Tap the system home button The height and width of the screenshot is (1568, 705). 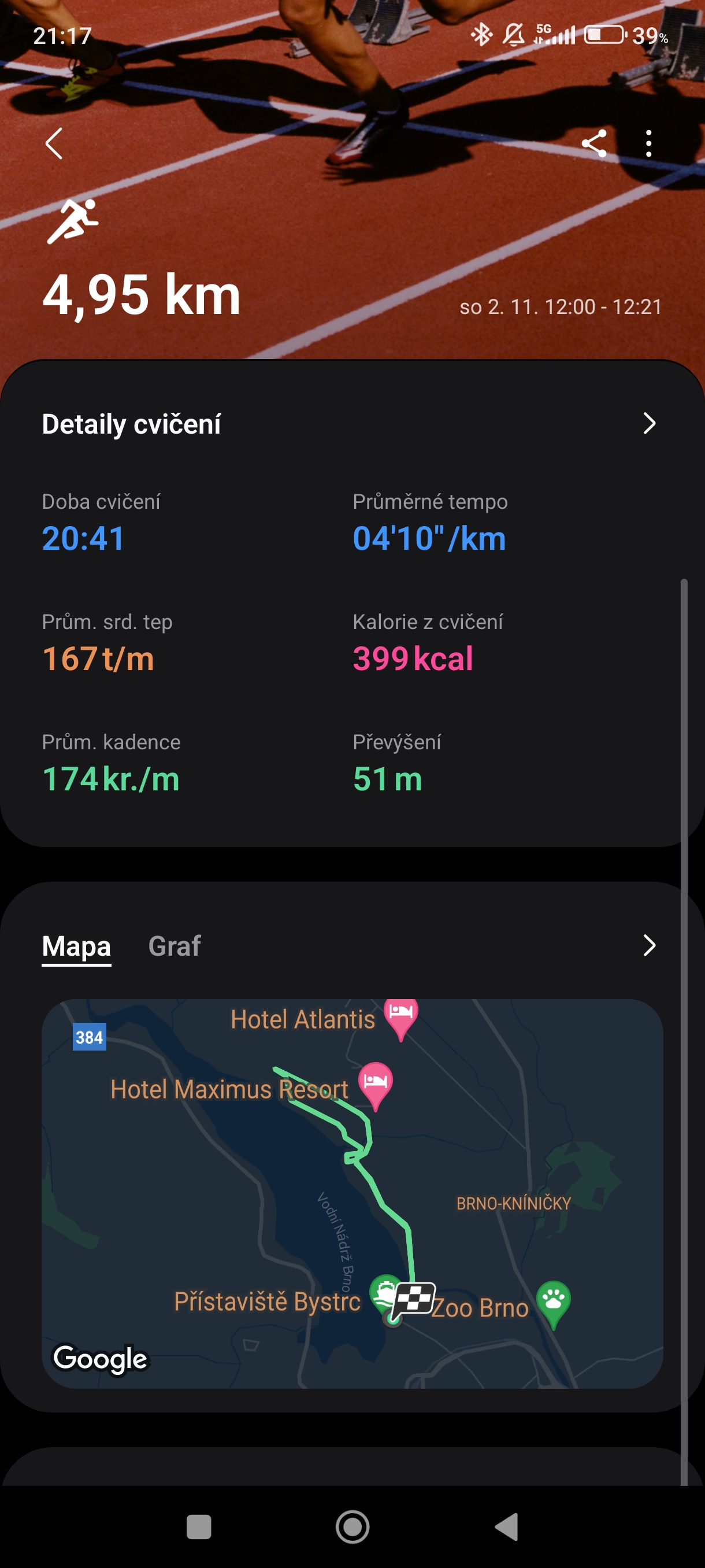[352, 1526]
